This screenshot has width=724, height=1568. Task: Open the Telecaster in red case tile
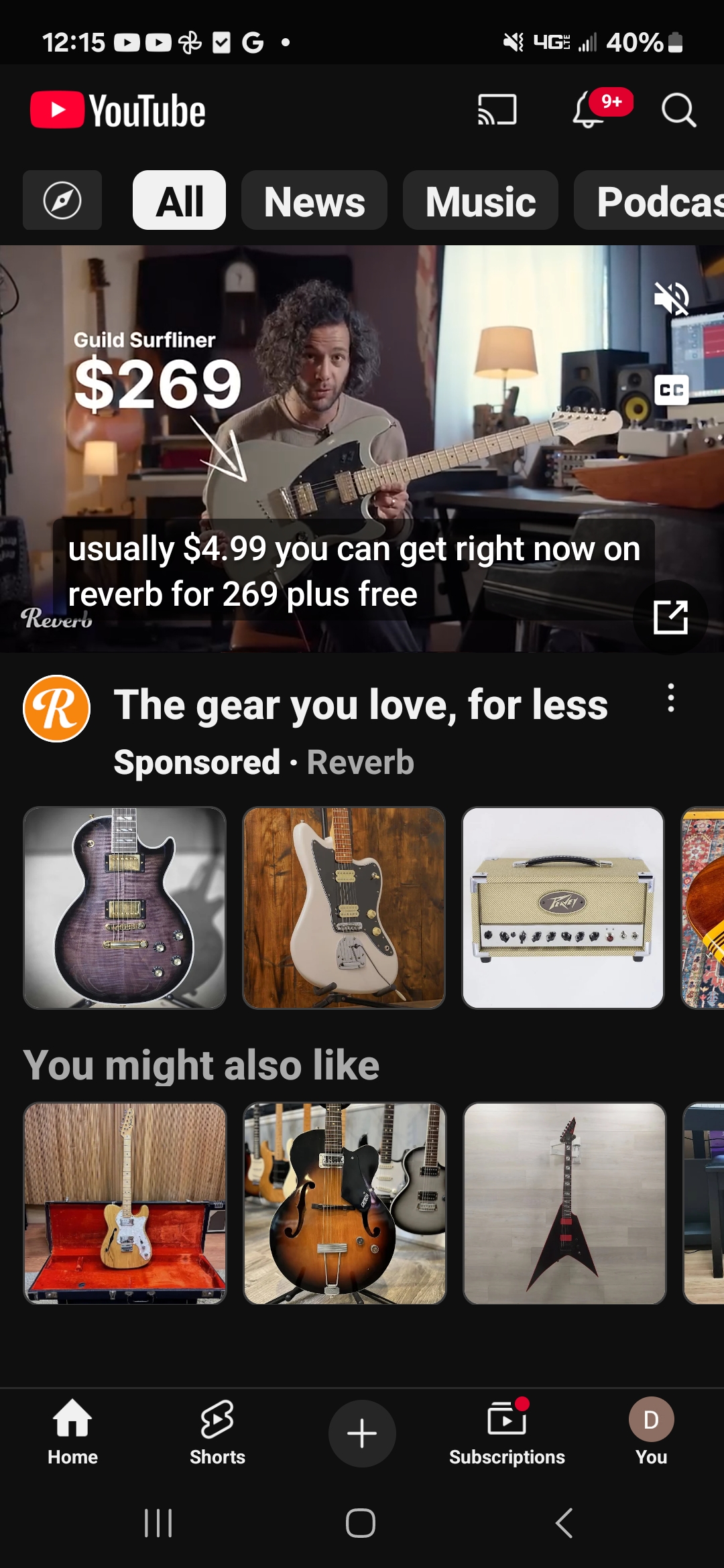click(125, 1203)
